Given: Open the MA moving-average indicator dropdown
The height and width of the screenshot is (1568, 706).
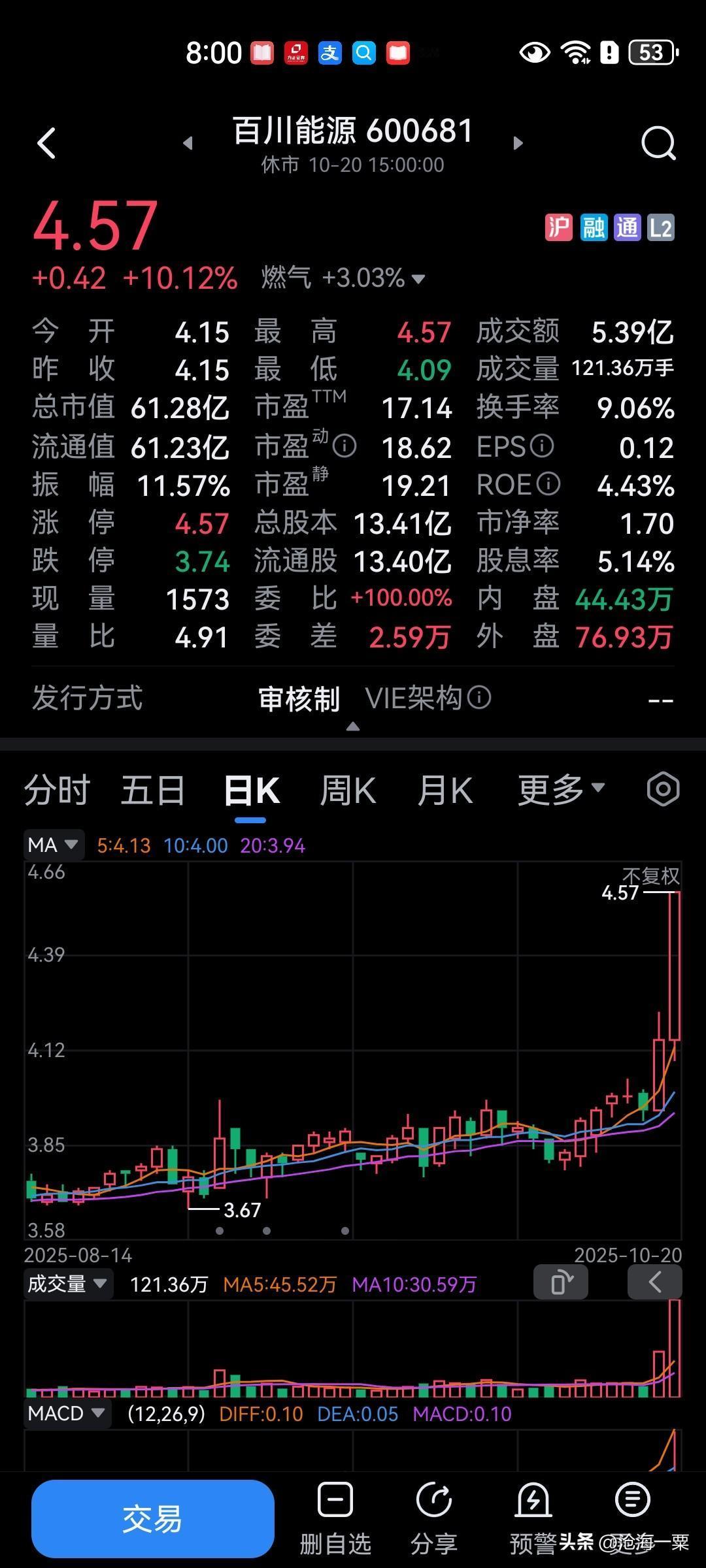Looking at the screenshot, I should pyautogui.click(x=54, y=844).
